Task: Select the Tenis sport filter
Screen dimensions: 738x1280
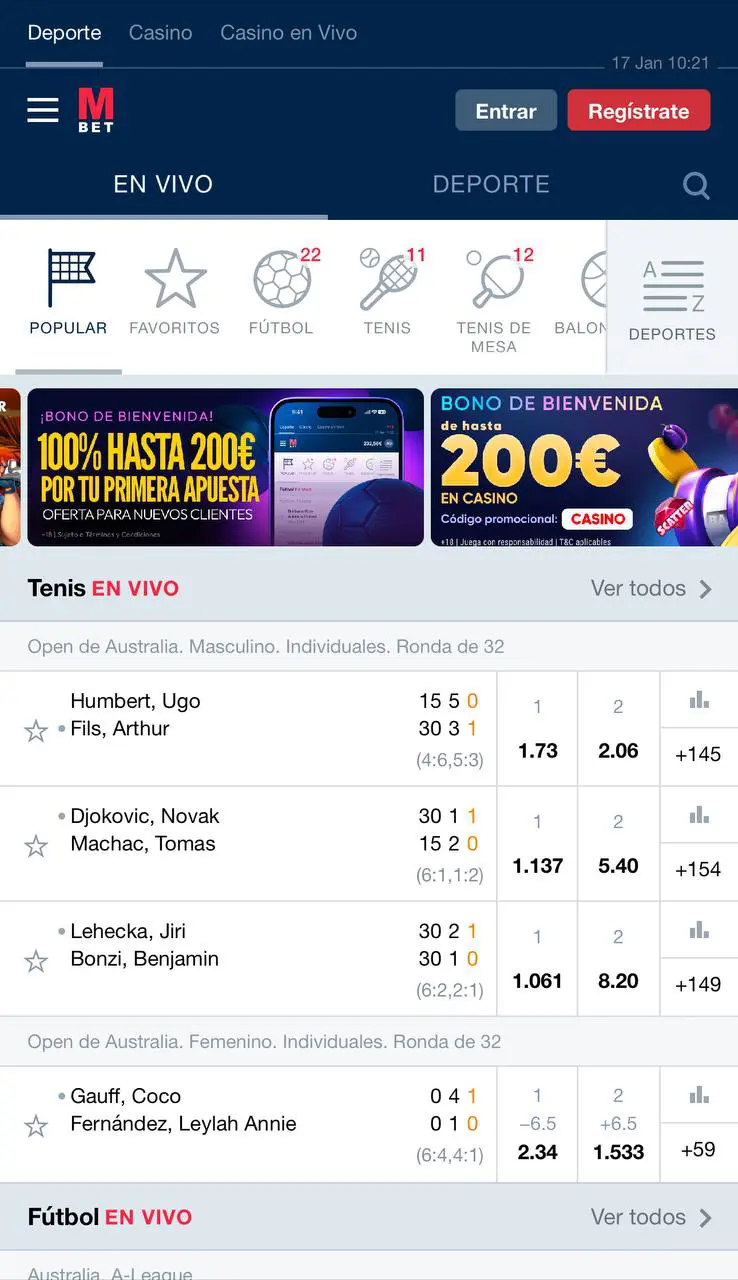Action: (x=387, y=294)
